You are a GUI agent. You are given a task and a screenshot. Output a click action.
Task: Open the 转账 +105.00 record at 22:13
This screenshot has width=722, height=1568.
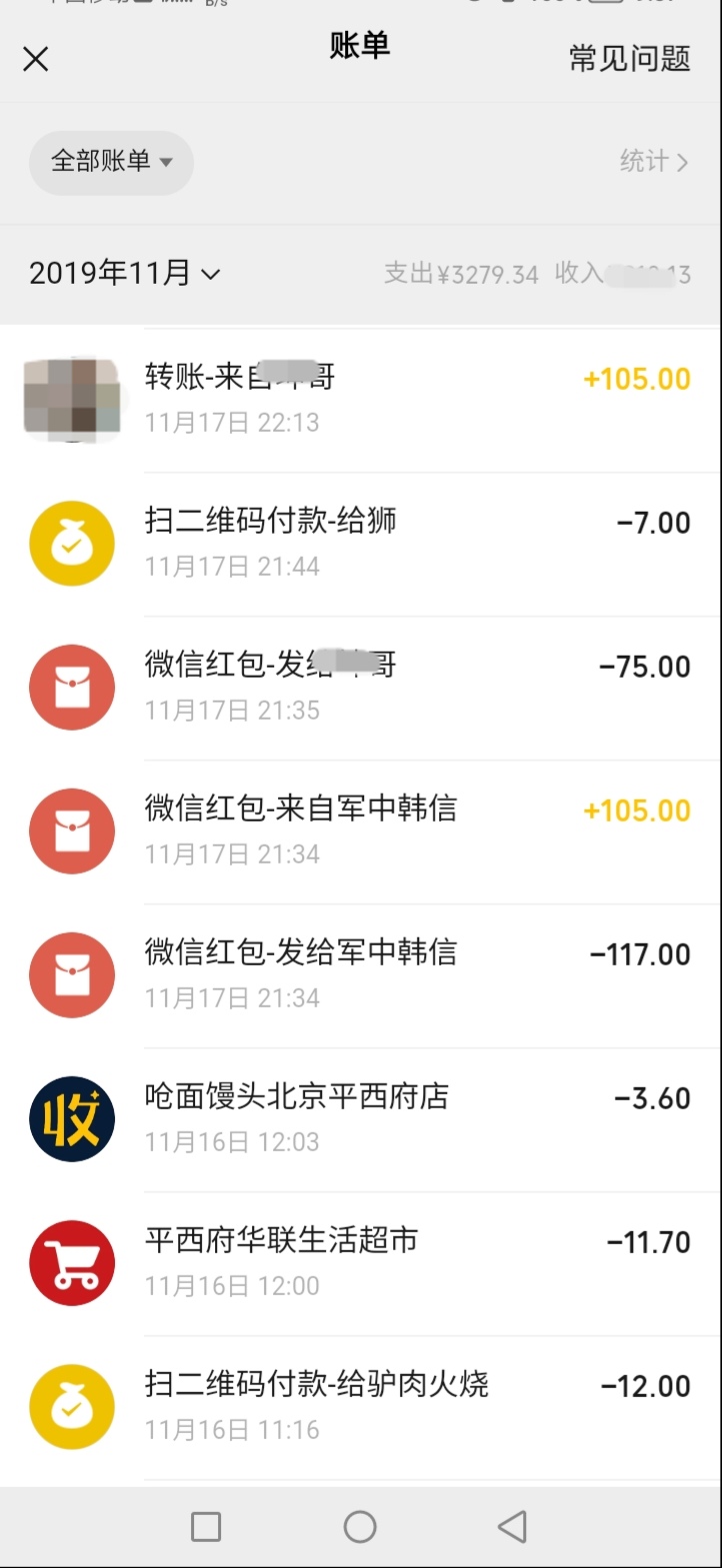[360, 399]
